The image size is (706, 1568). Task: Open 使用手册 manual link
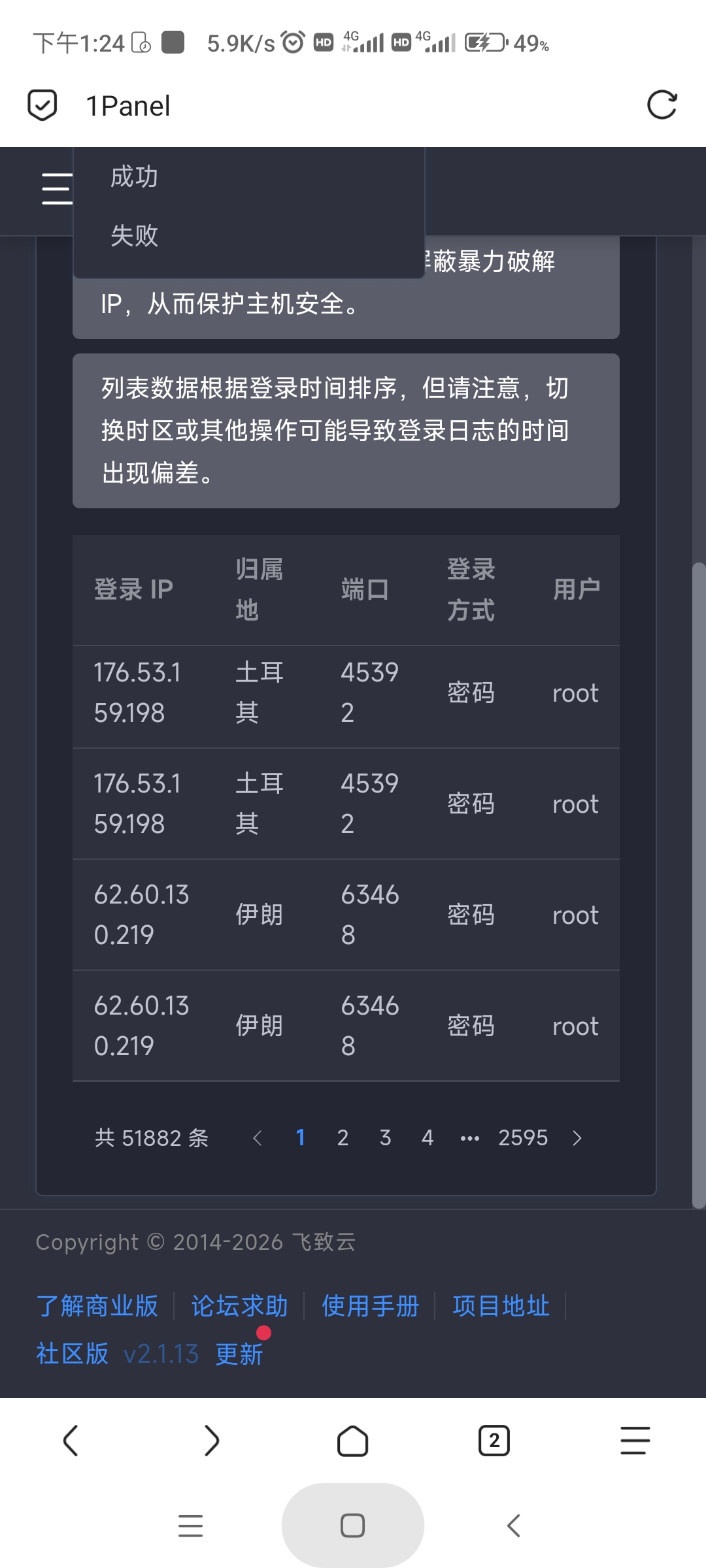coord(370,1306)
